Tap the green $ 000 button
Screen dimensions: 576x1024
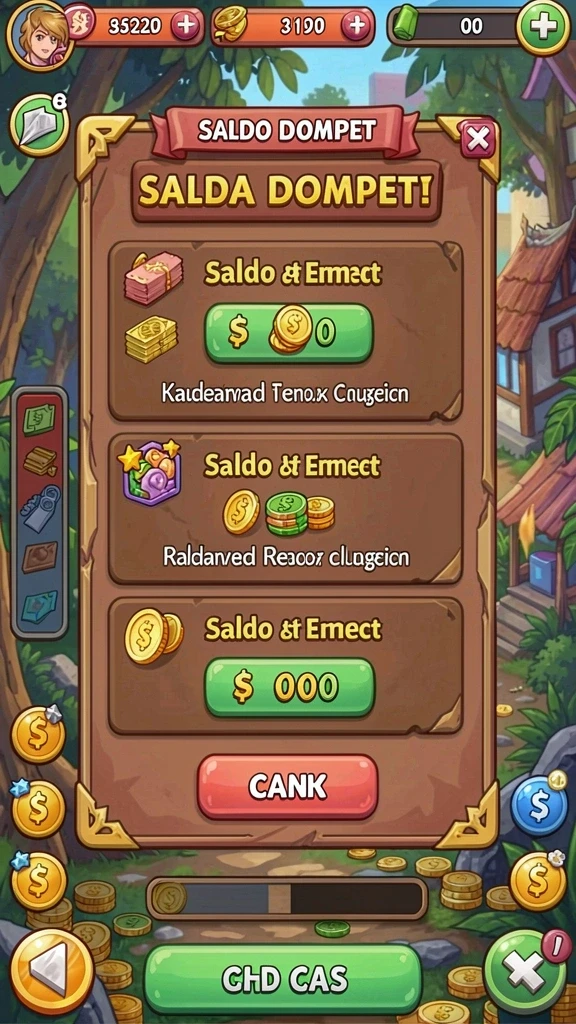[x=290, y=686]
